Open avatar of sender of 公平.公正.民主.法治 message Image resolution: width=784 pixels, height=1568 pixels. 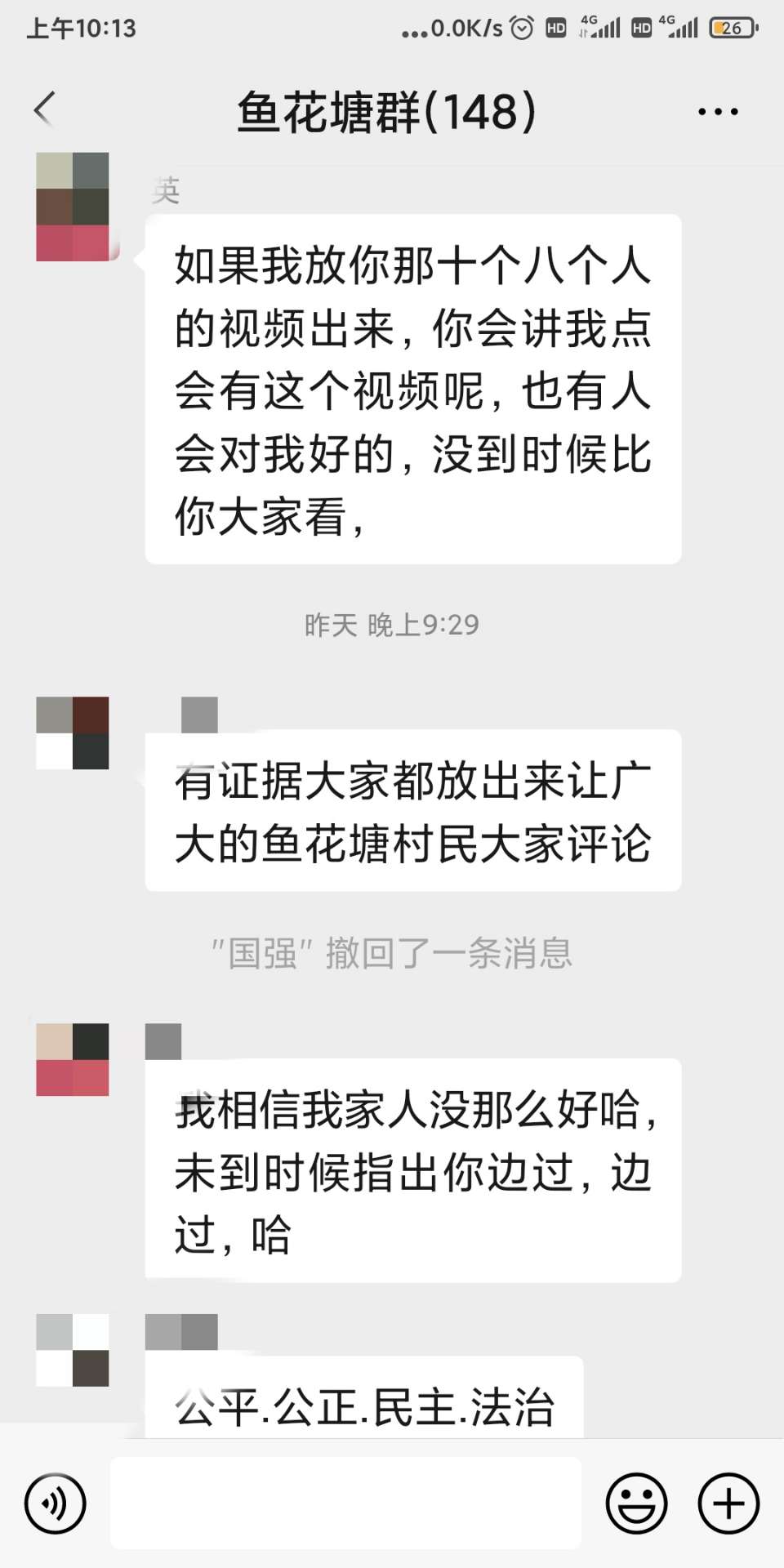73,1350
